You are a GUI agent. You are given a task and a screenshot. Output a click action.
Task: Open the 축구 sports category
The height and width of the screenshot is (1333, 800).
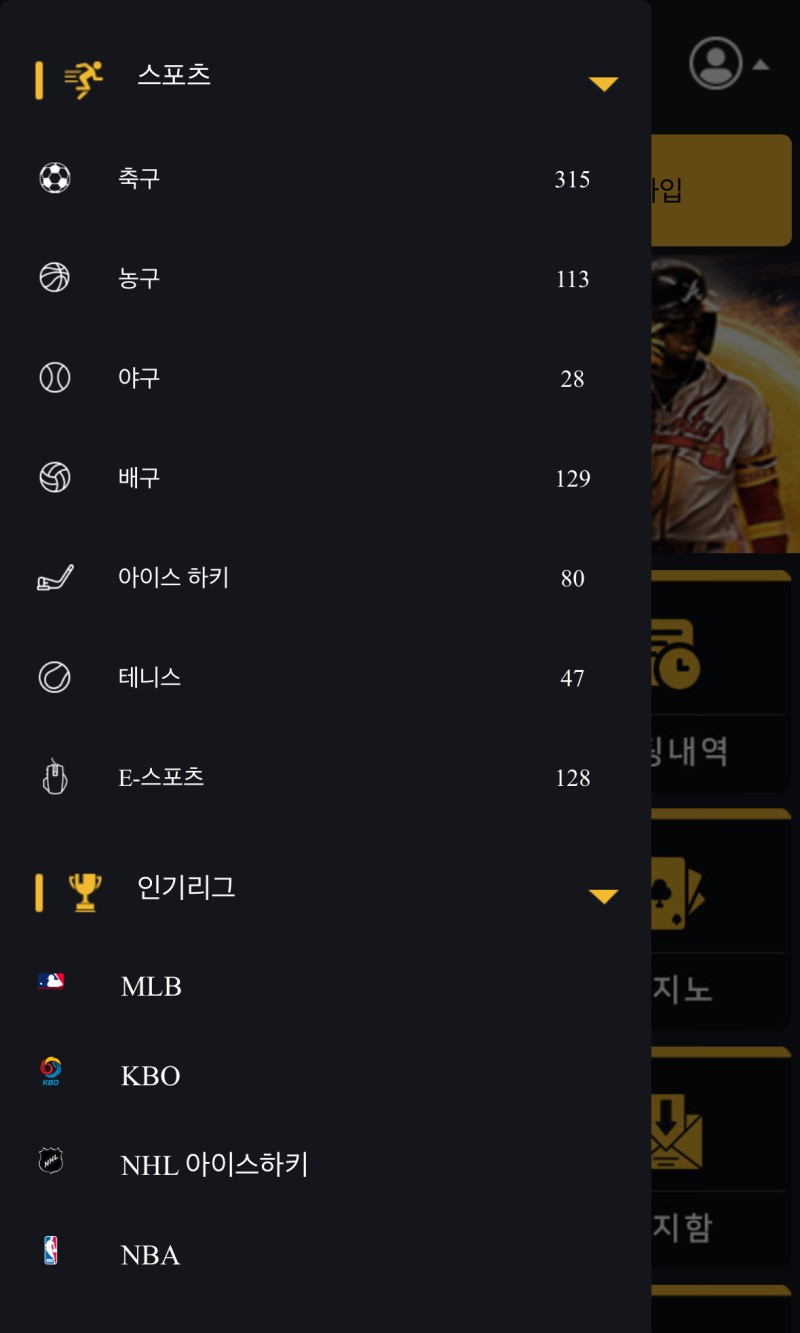tap(139, 179)
